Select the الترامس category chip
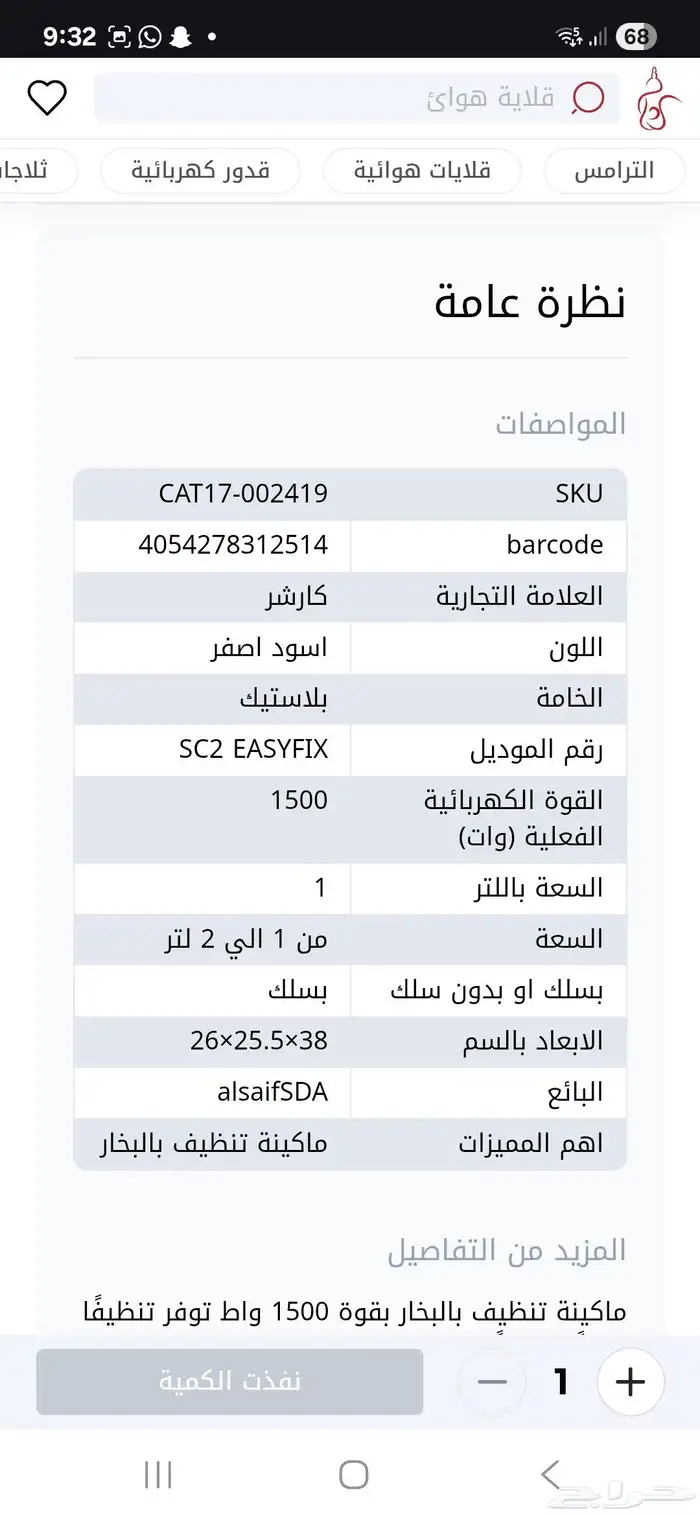The height and width of the screenshot is (1517, 700). [x=613, y=171]
